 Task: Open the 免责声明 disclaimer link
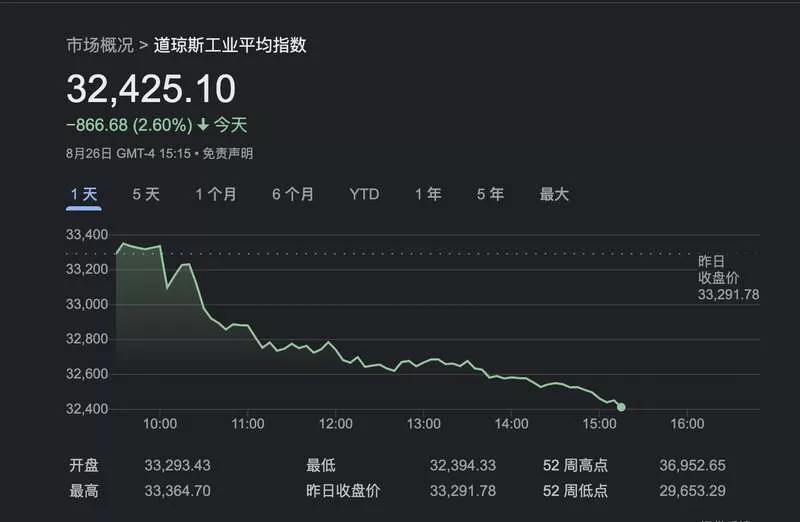click(228, 154)
